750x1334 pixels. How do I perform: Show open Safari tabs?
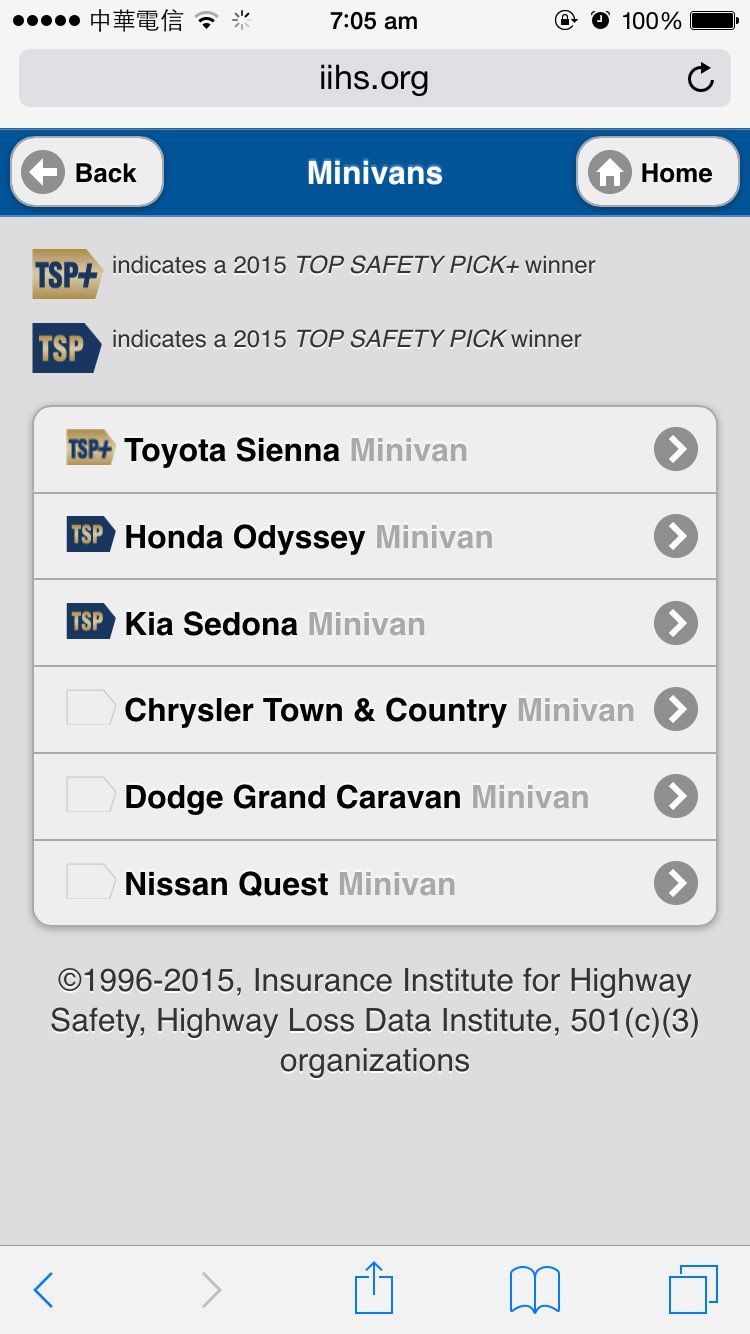(693, 1290)
